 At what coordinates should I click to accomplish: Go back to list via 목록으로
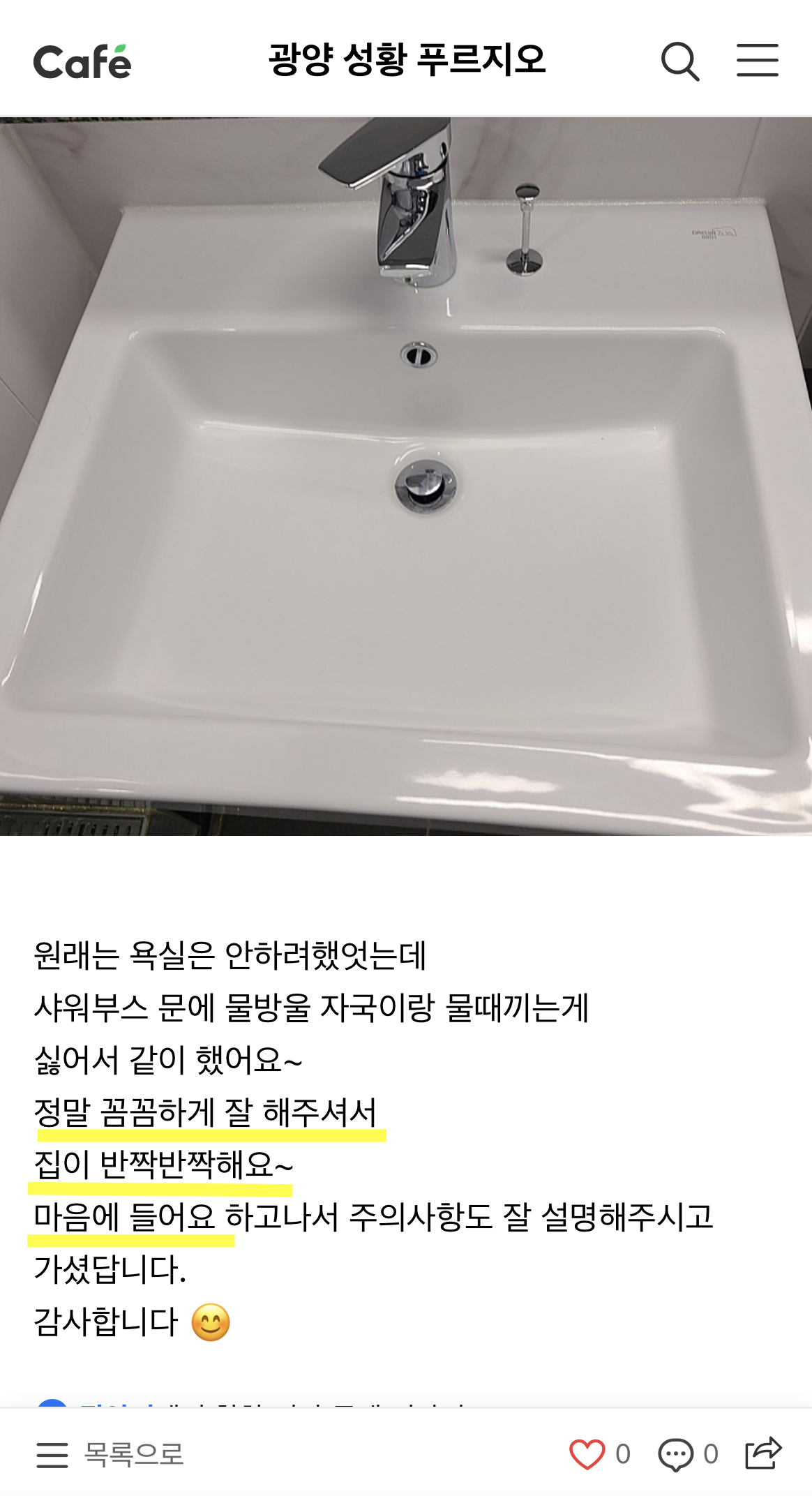[x=110, y=1455]
